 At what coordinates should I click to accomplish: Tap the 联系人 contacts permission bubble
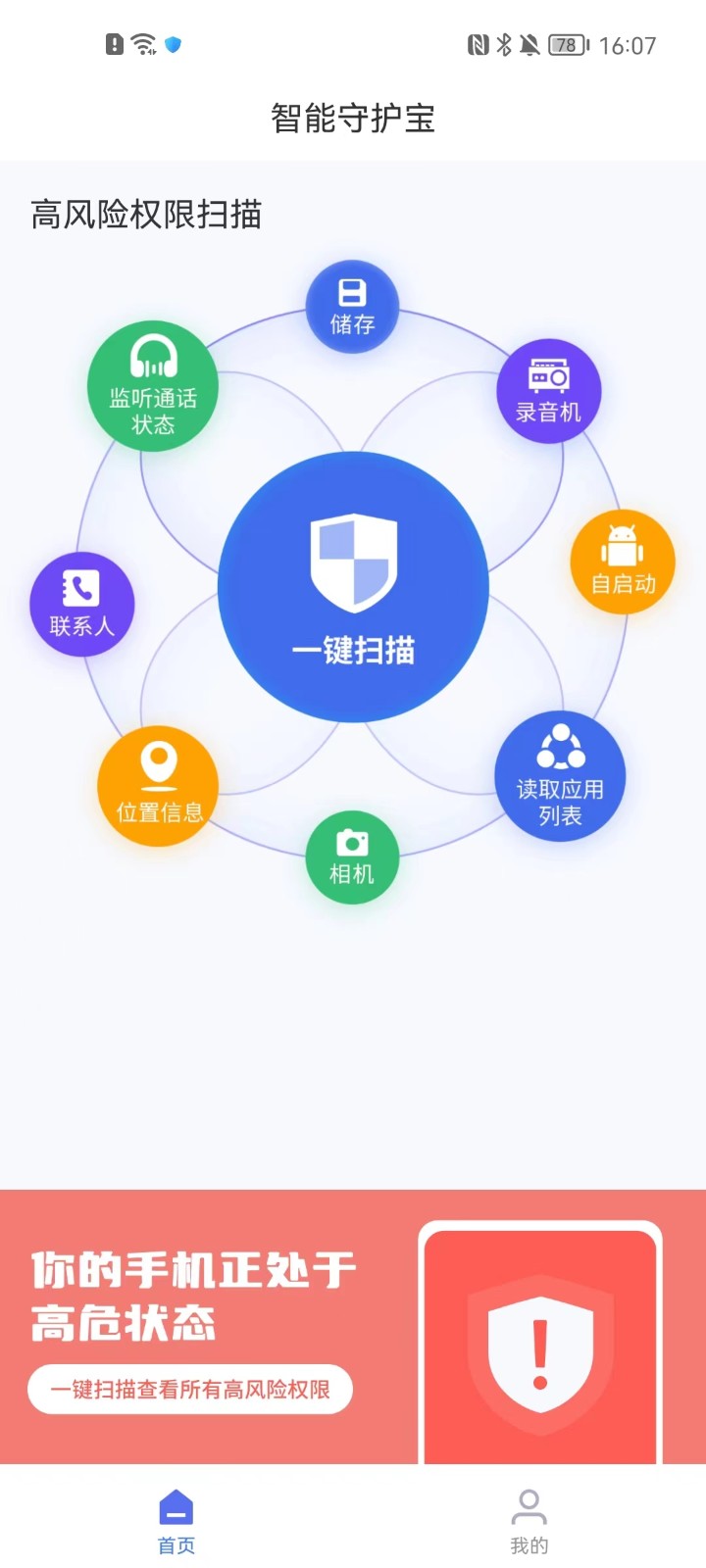(x=81, y=603)
